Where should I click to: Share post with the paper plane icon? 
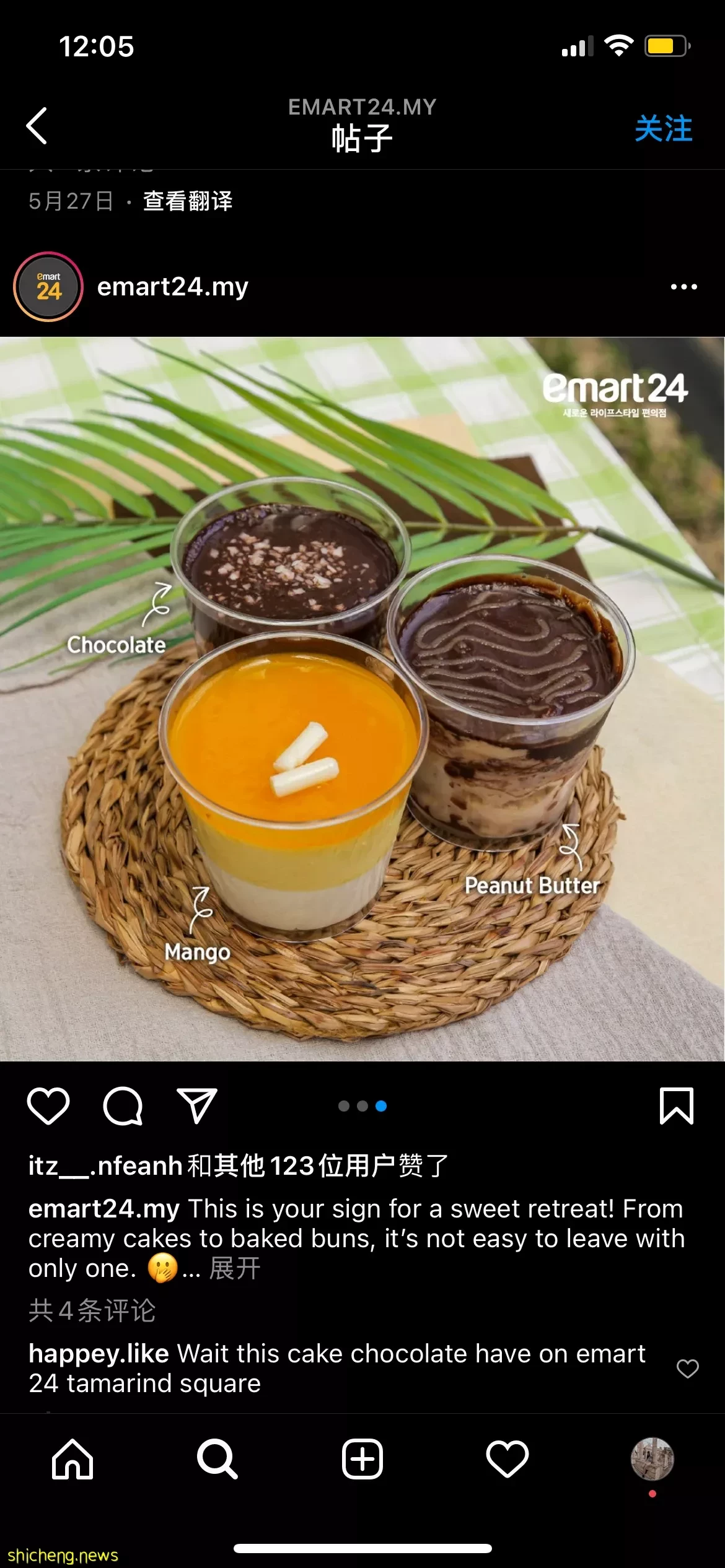[x=197, y=1105]
